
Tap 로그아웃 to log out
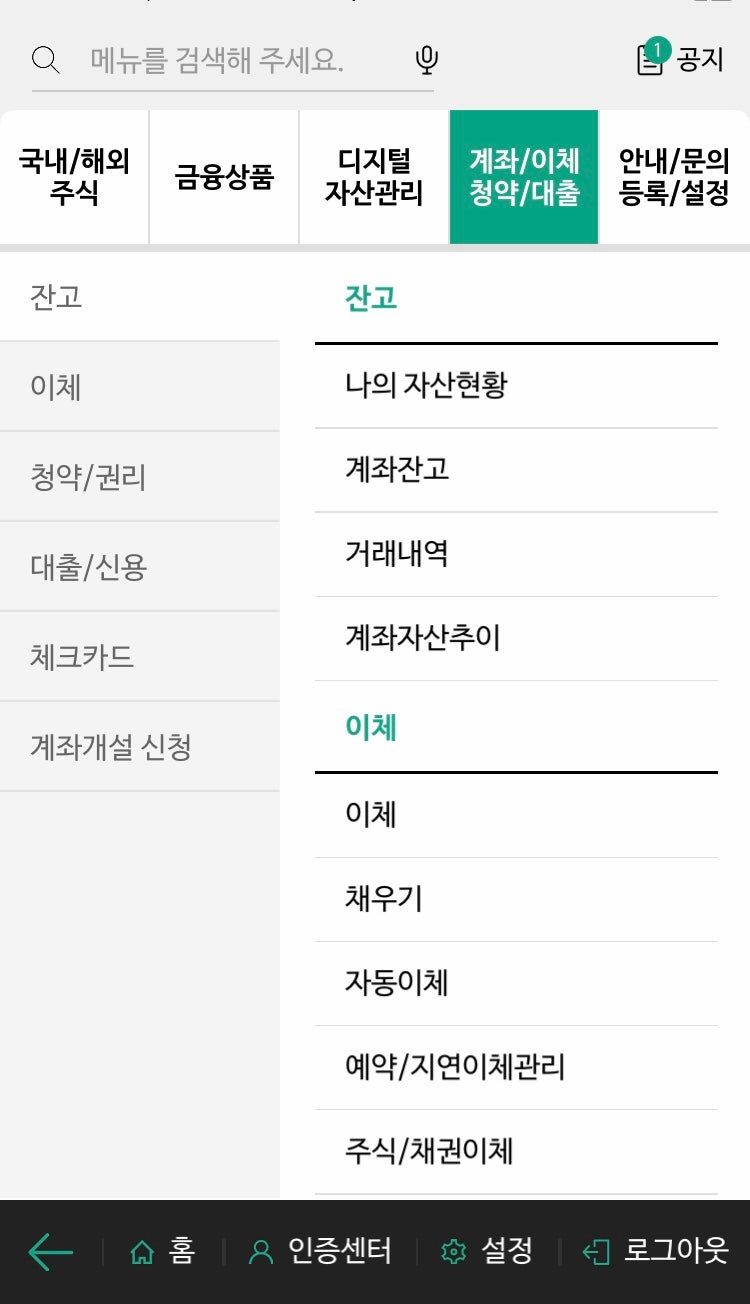[x=656, y=1251]
